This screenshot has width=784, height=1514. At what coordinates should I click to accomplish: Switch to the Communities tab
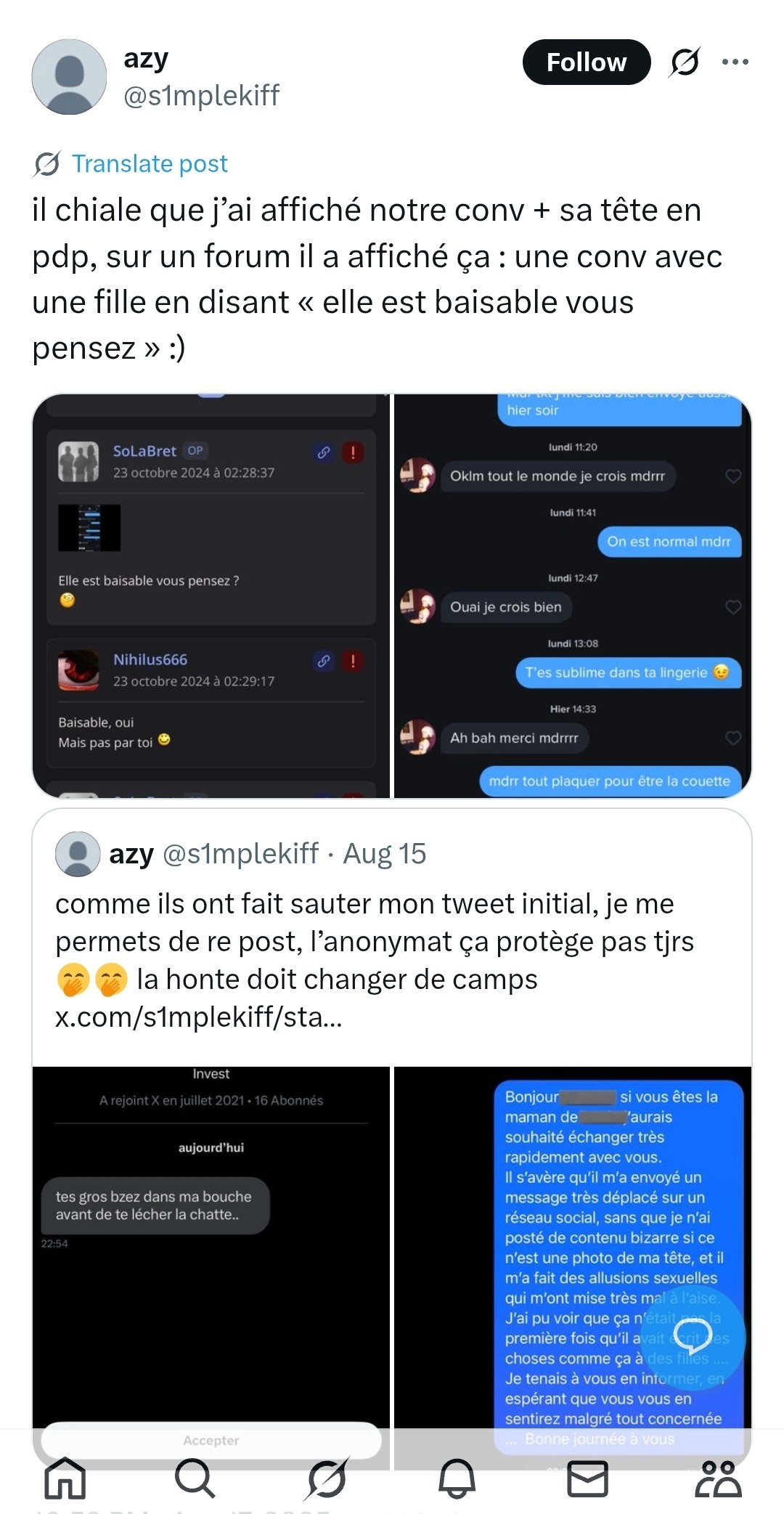(x=717, y=1478)
